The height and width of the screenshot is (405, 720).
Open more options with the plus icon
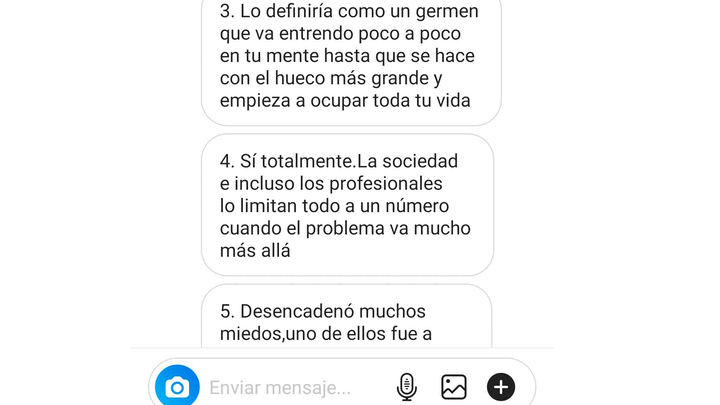point(501,387)
